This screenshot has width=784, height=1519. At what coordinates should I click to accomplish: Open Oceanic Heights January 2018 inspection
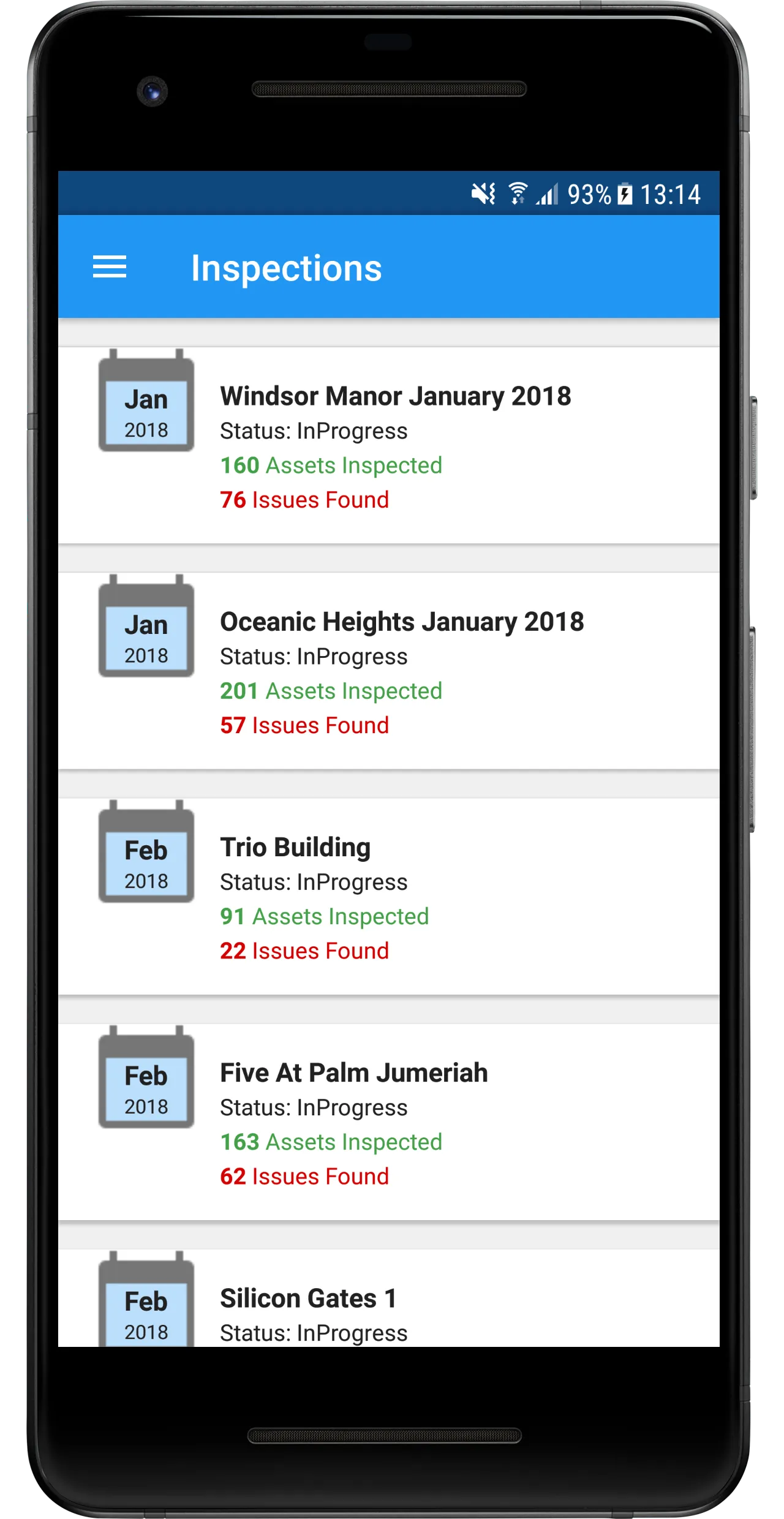[x=389, y=671]
